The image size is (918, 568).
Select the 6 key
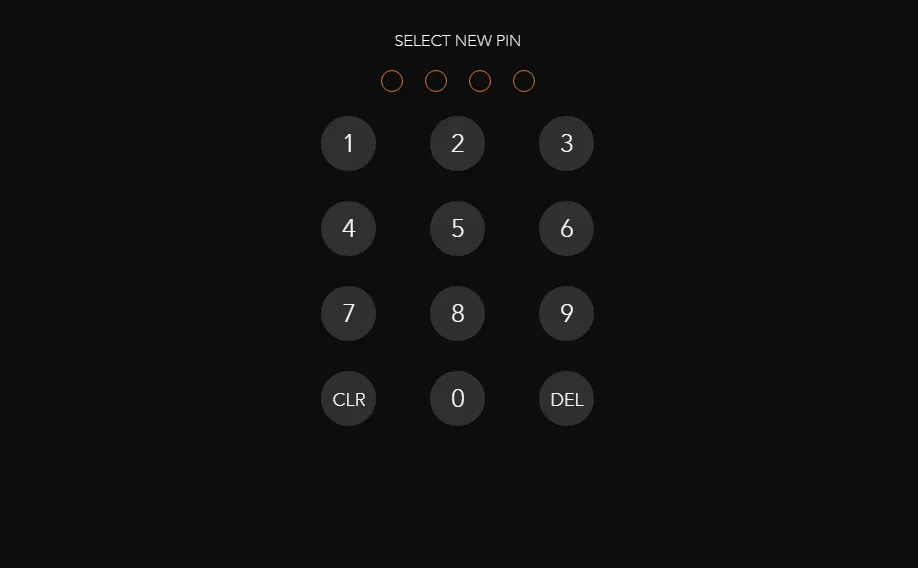566,229
